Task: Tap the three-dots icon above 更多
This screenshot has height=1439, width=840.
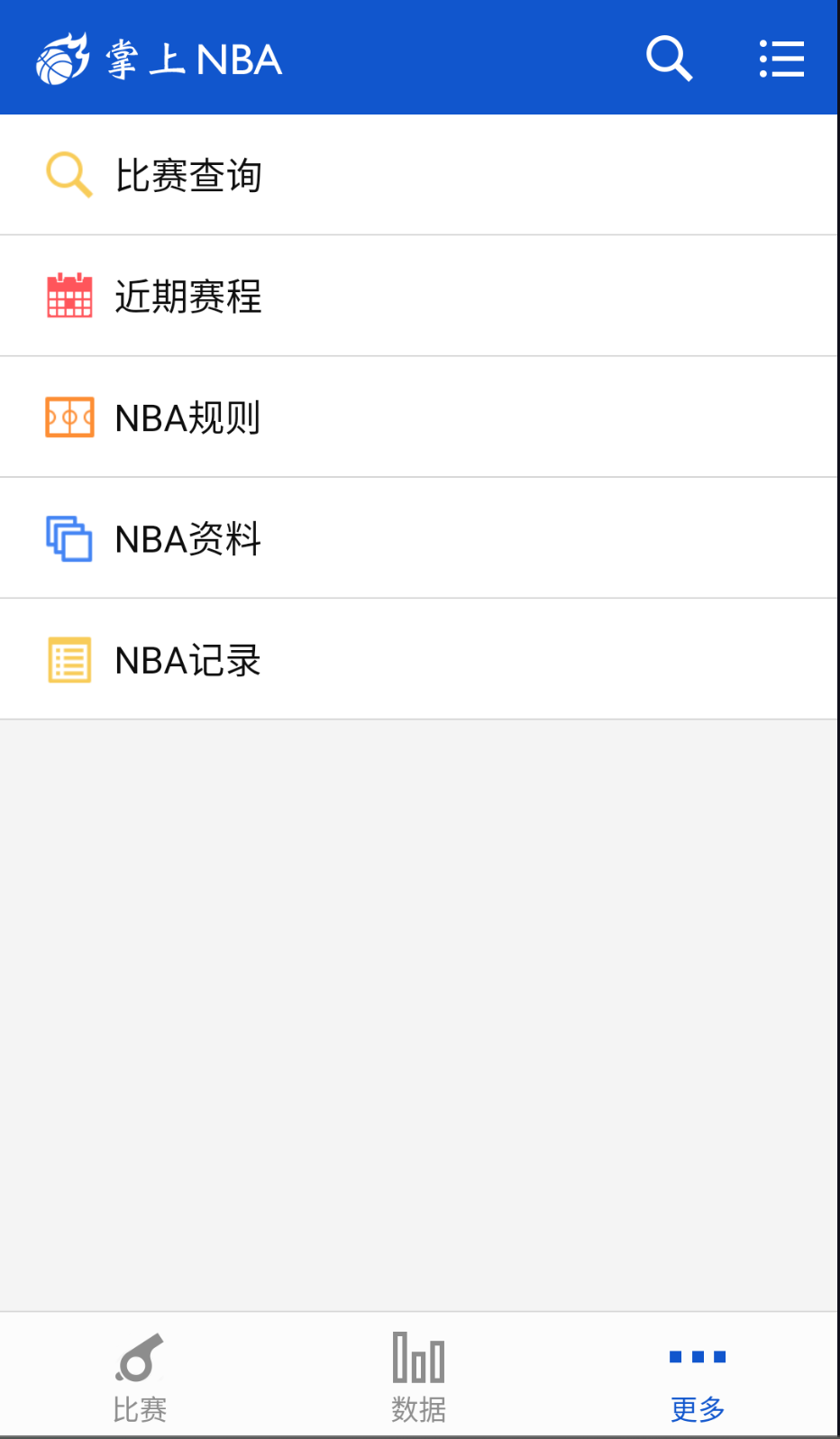Action: 697,1355
